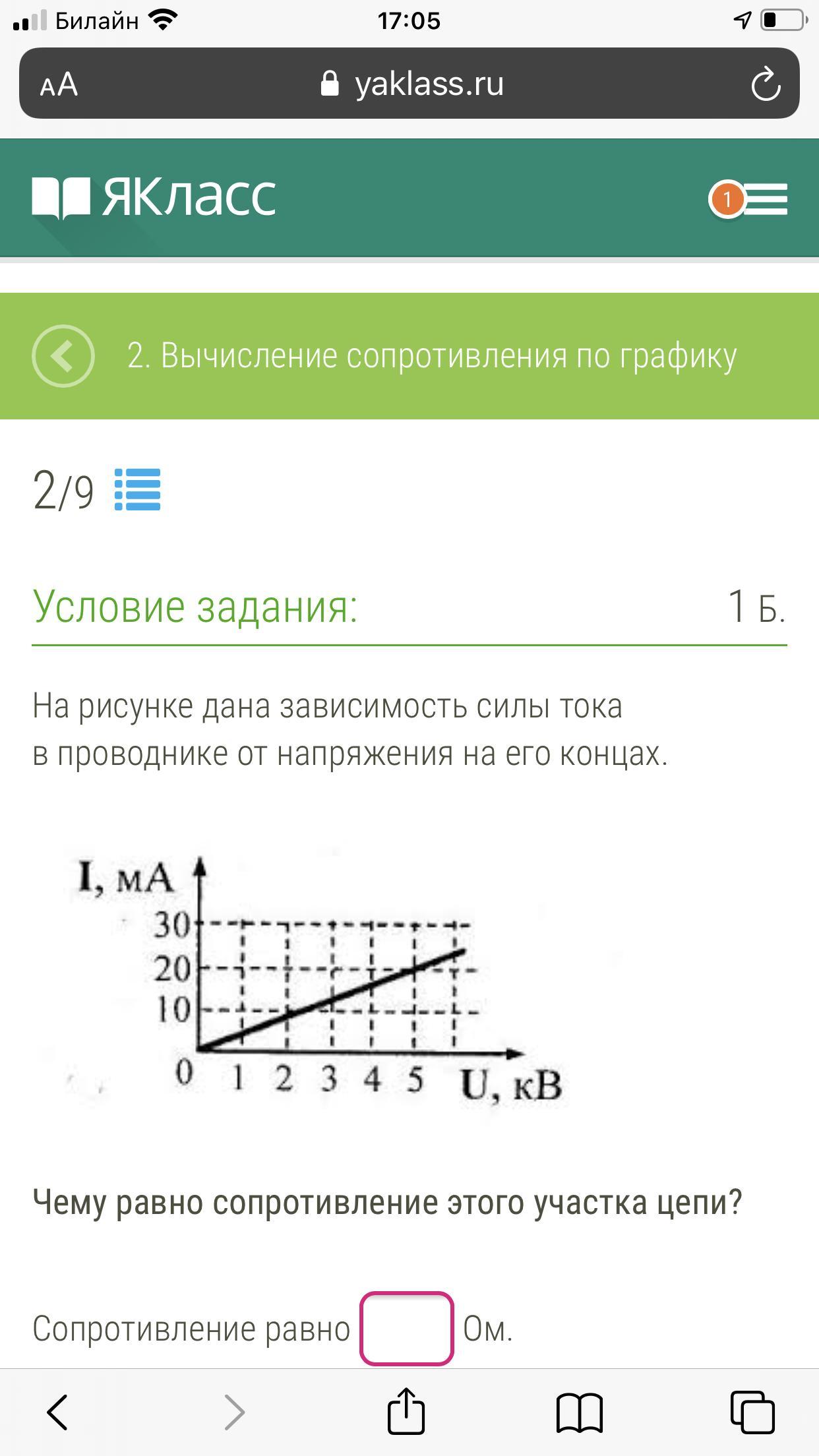The image size is (819, 1456).
Task: Tap the resistance answer input field
Action: tap(406, 1328)
